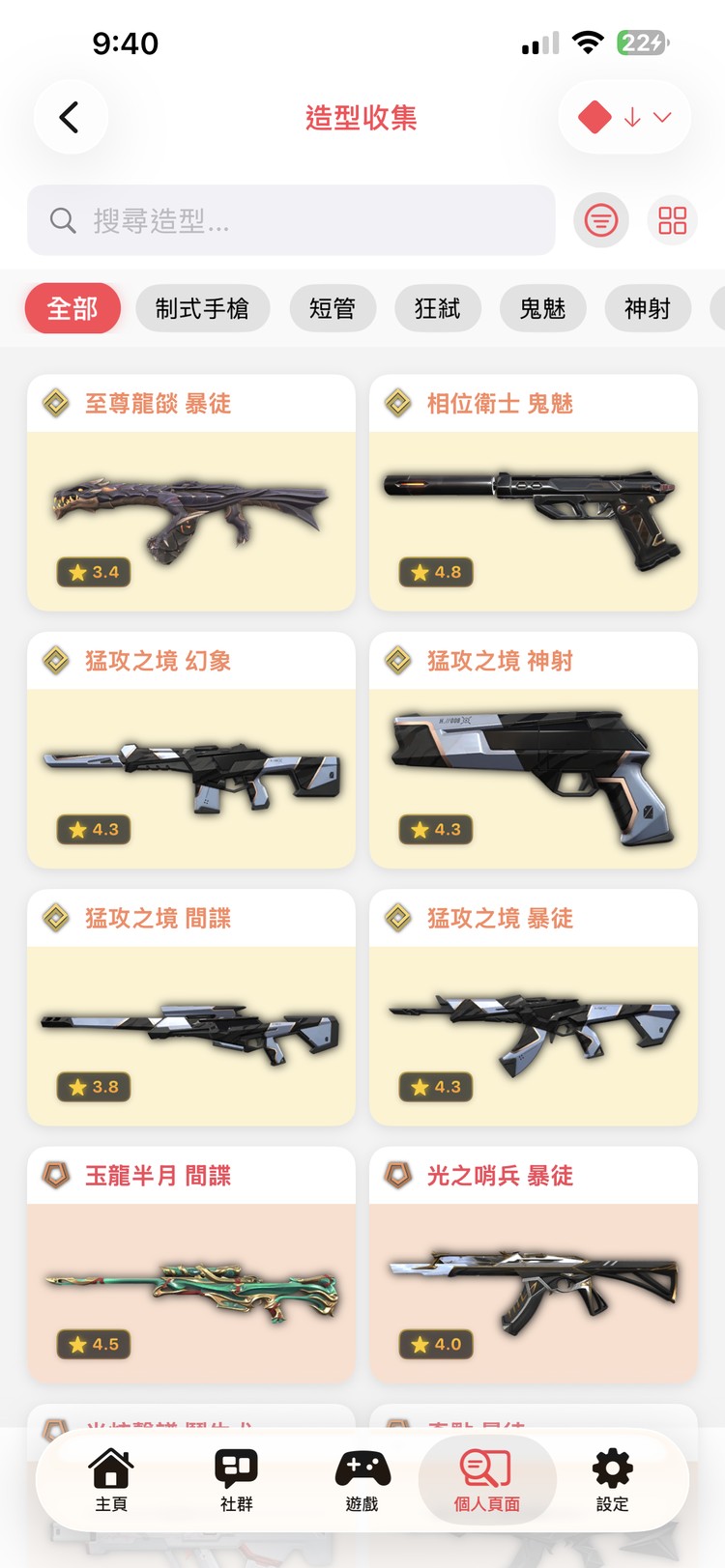Select the 全部 filter chip

[72, 308]
